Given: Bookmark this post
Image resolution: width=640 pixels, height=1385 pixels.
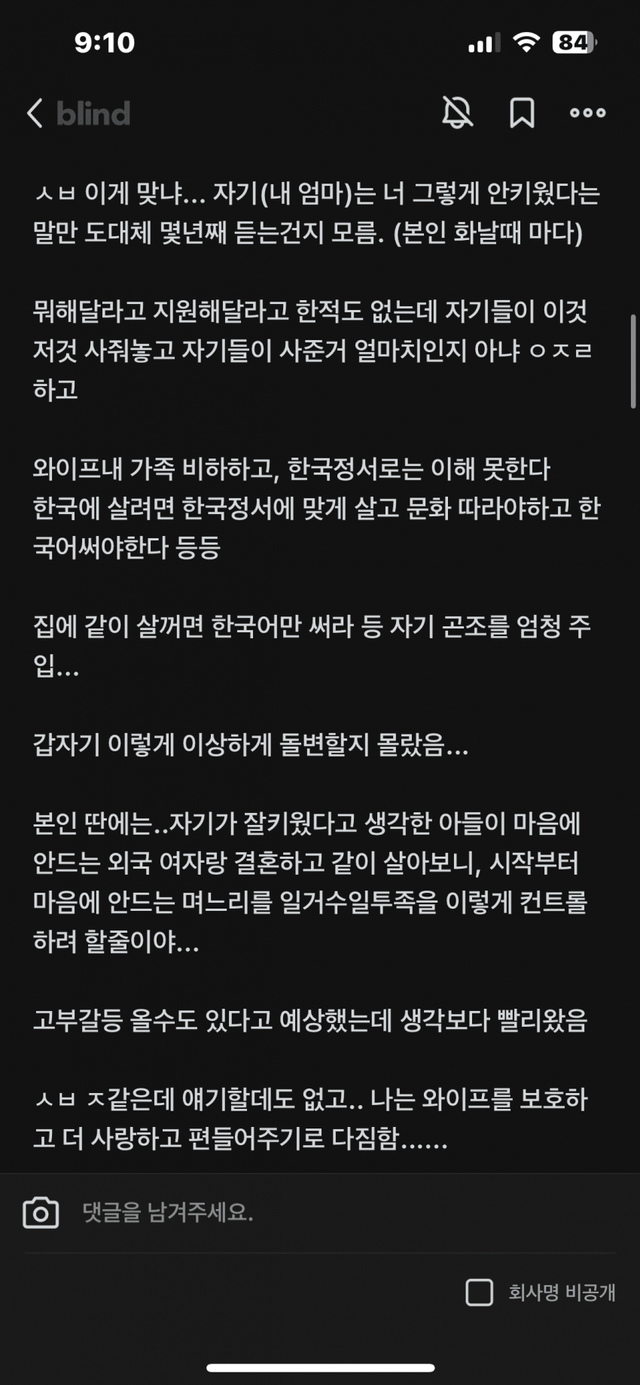Looking at the screenshot, I should (x=522, y=113).
